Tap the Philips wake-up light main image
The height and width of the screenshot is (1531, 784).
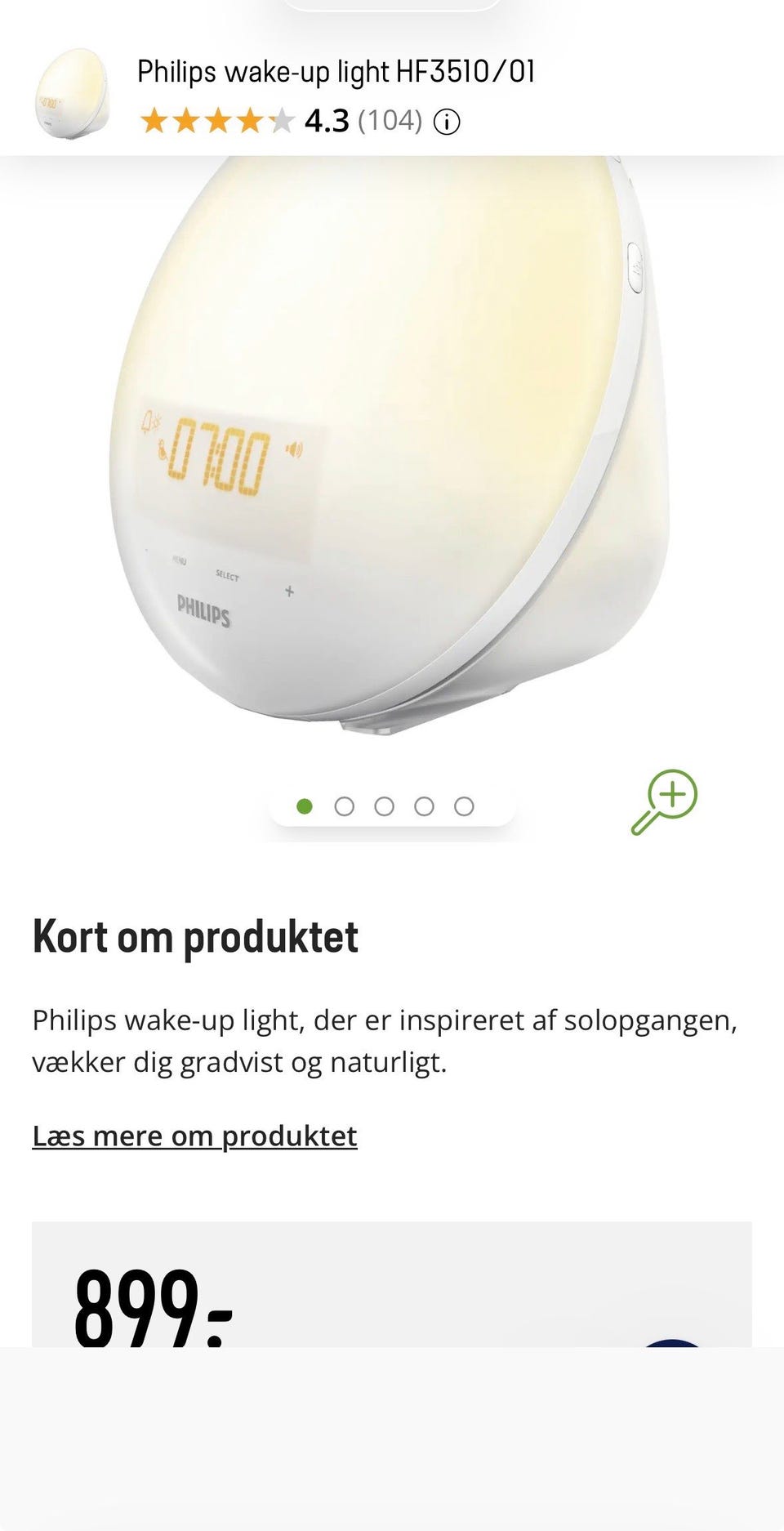point(390,445)
